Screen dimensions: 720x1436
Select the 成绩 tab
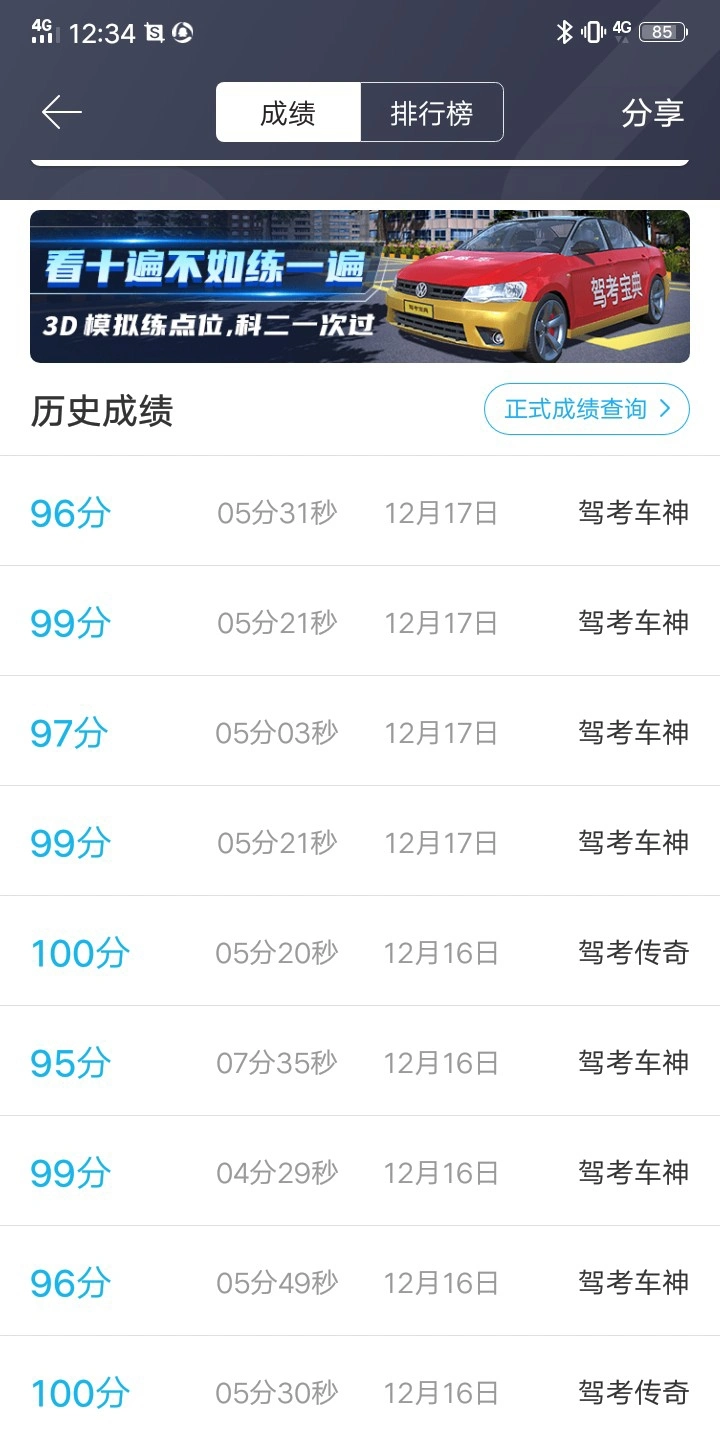[x=288, y=113]
